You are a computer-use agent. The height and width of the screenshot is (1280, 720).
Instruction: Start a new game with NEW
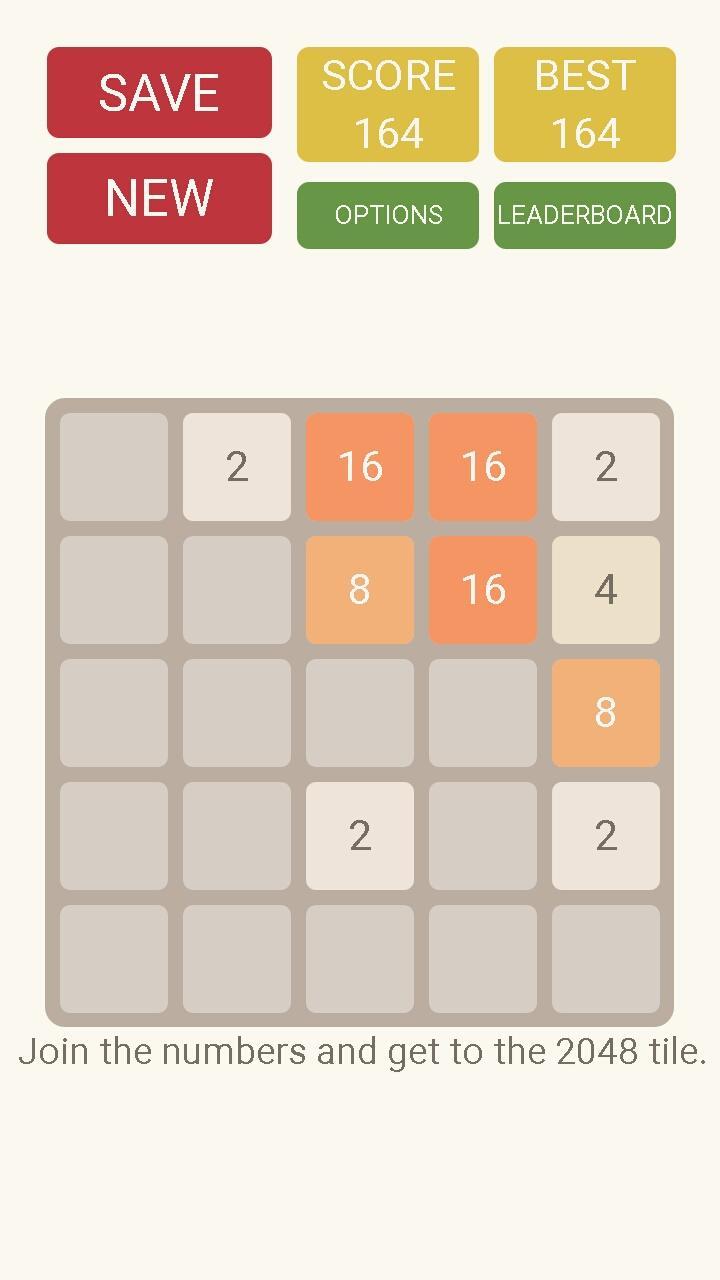(159, 198)
